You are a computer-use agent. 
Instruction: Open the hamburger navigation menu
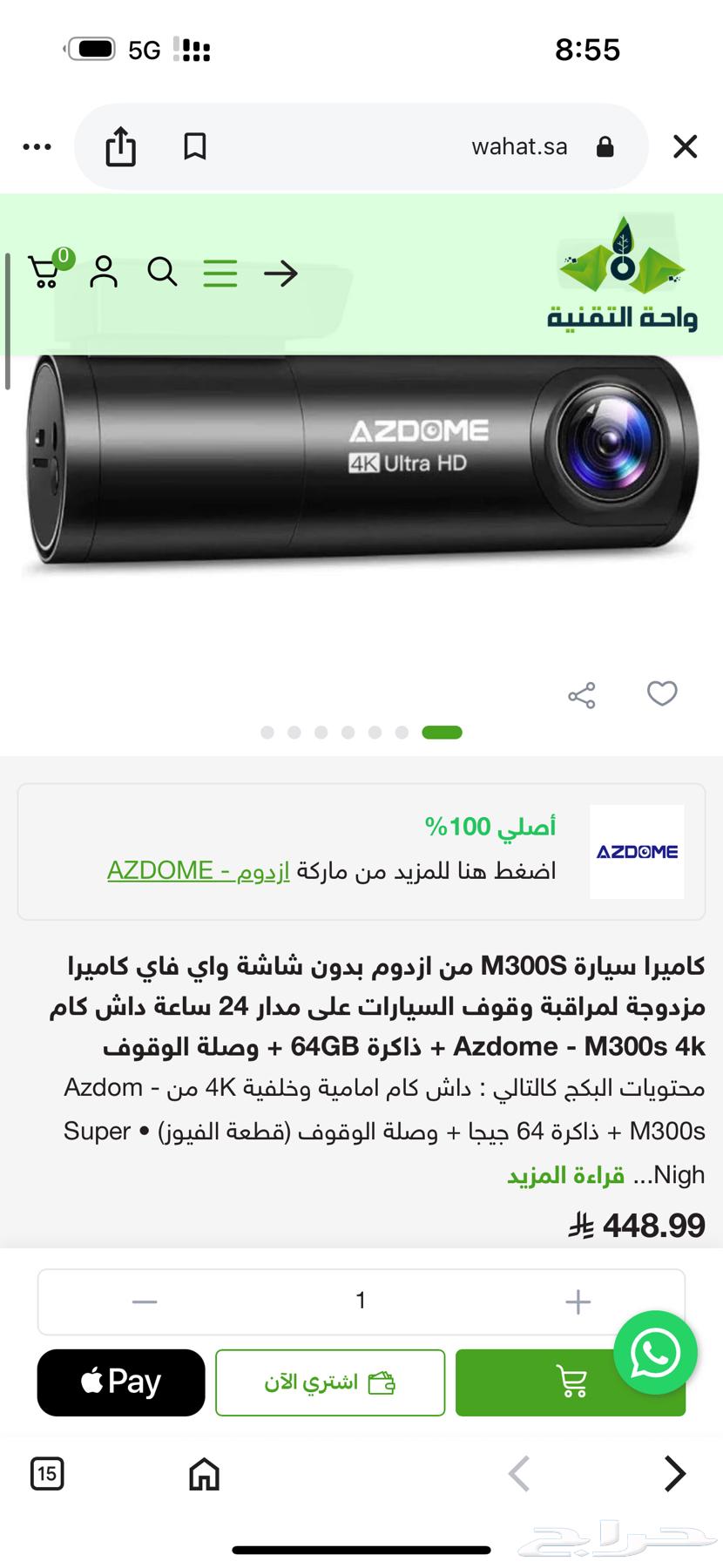pos(220,273)
